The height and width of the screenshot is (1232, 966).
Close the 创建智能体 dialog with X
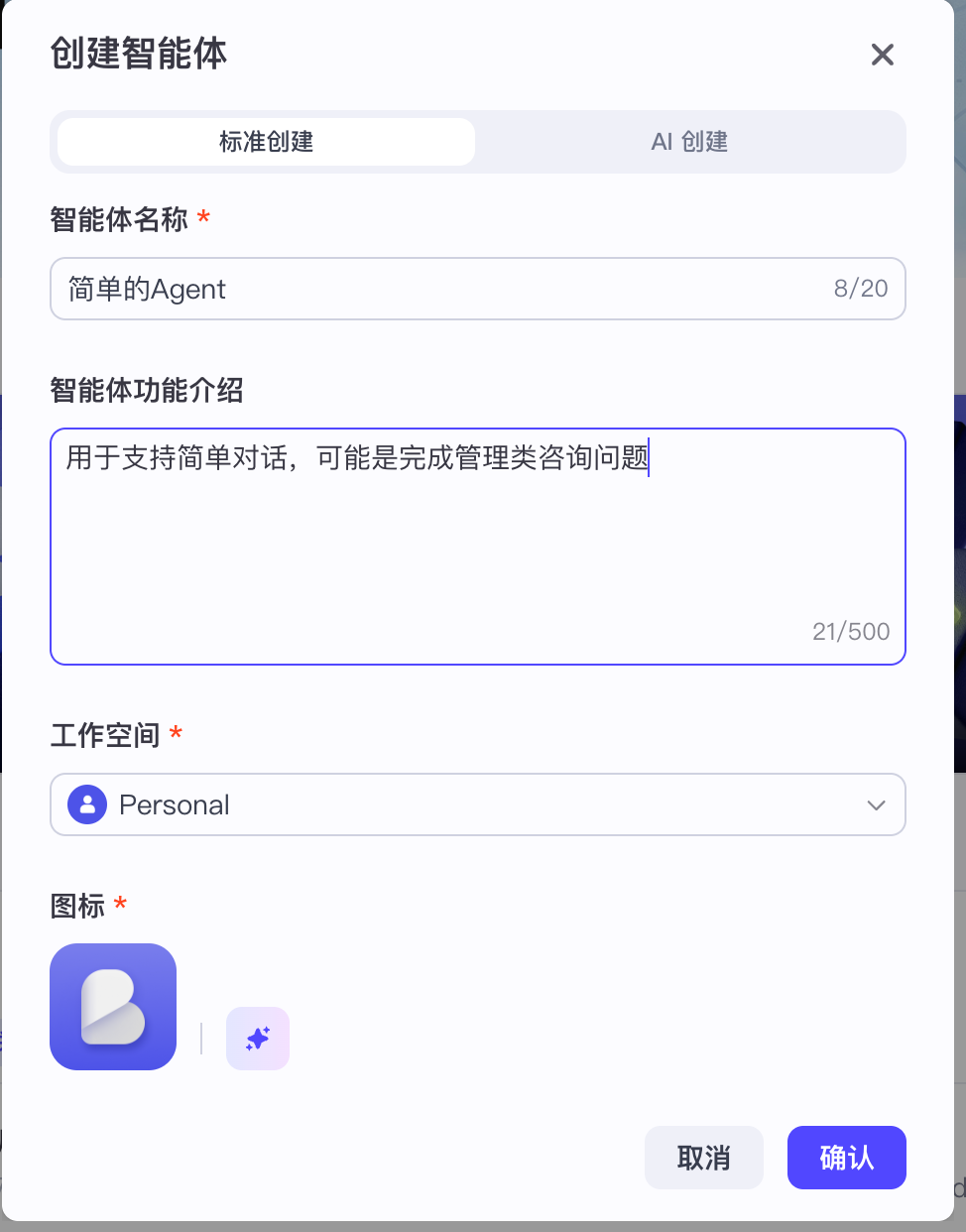882,55
